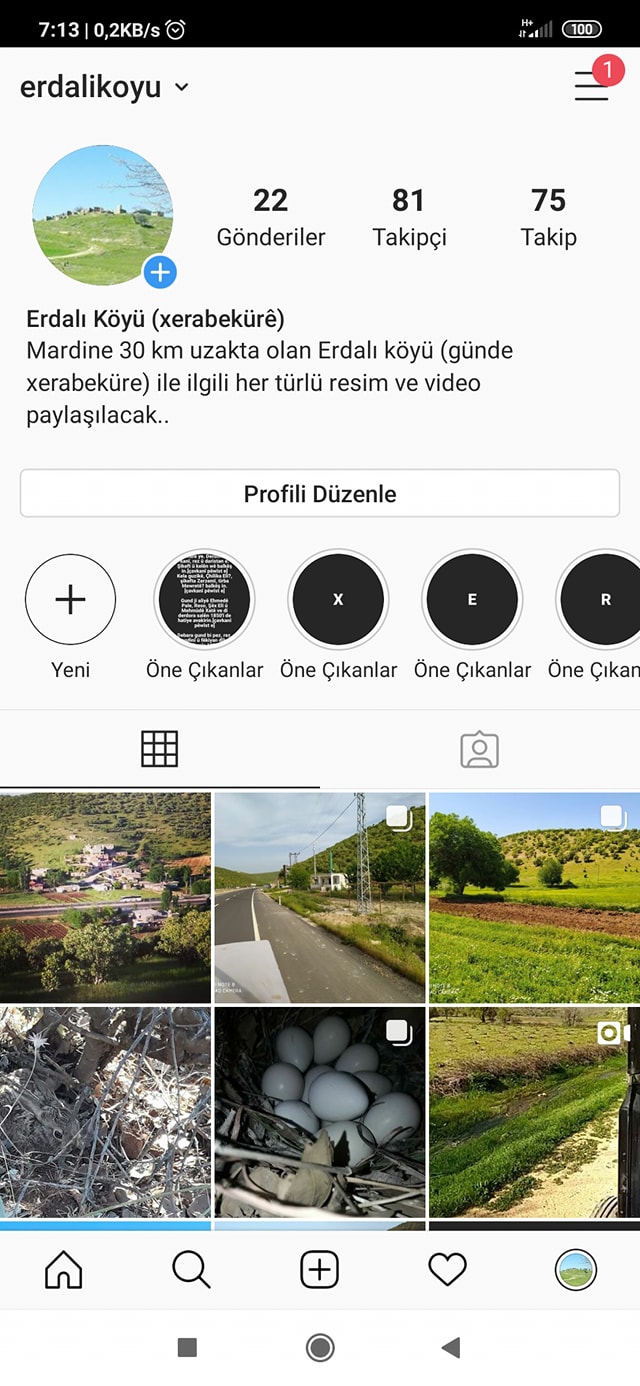The height and width of the screenshot is (1386, 640).
Task: Tap Profili Düzenle button
Action: (320, 494)
